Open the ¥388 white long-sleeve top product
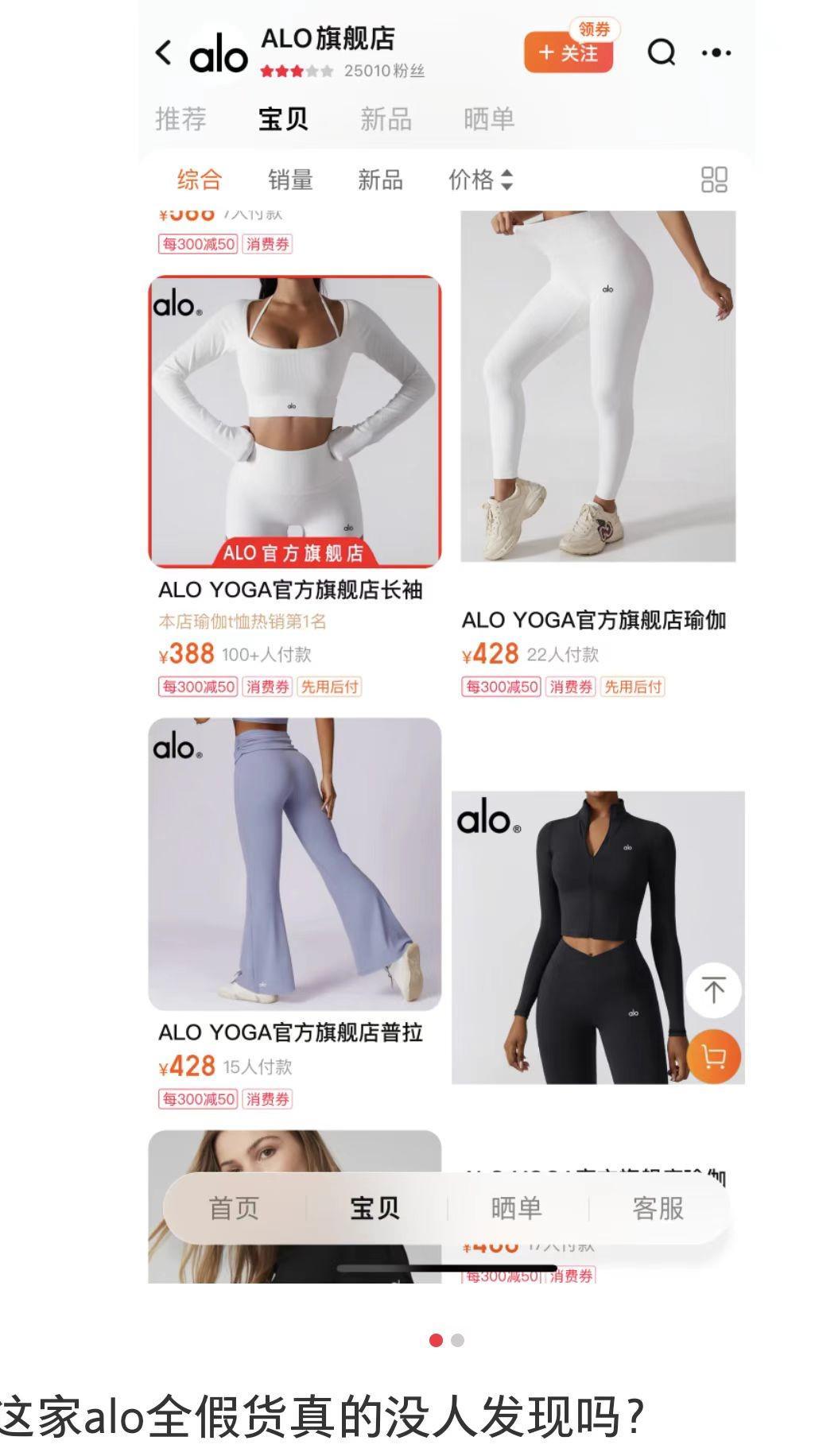The height and width of the screenshot is (1456, 815). coord(294,421)
